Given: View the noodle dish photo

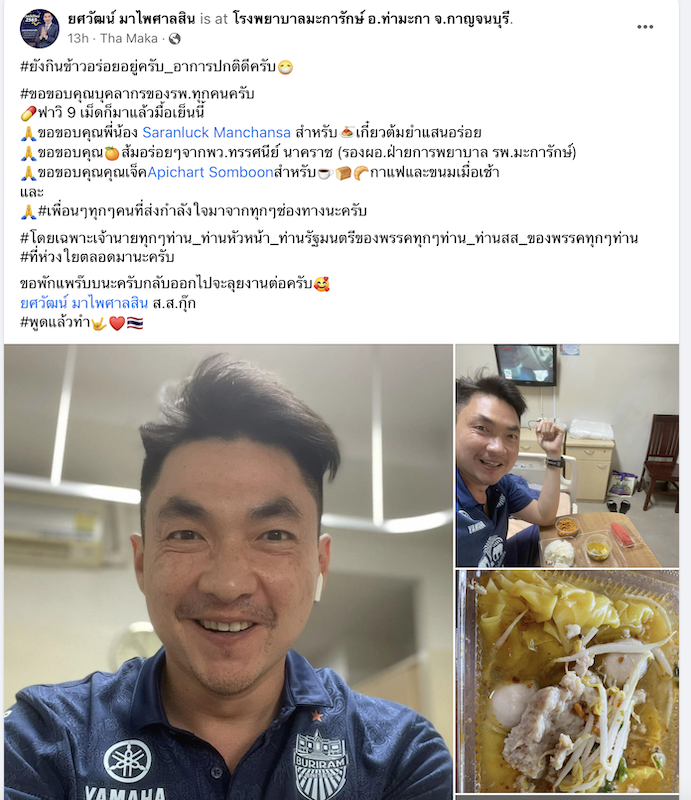Looking at the screenshot, I should (x=567, y=680).
